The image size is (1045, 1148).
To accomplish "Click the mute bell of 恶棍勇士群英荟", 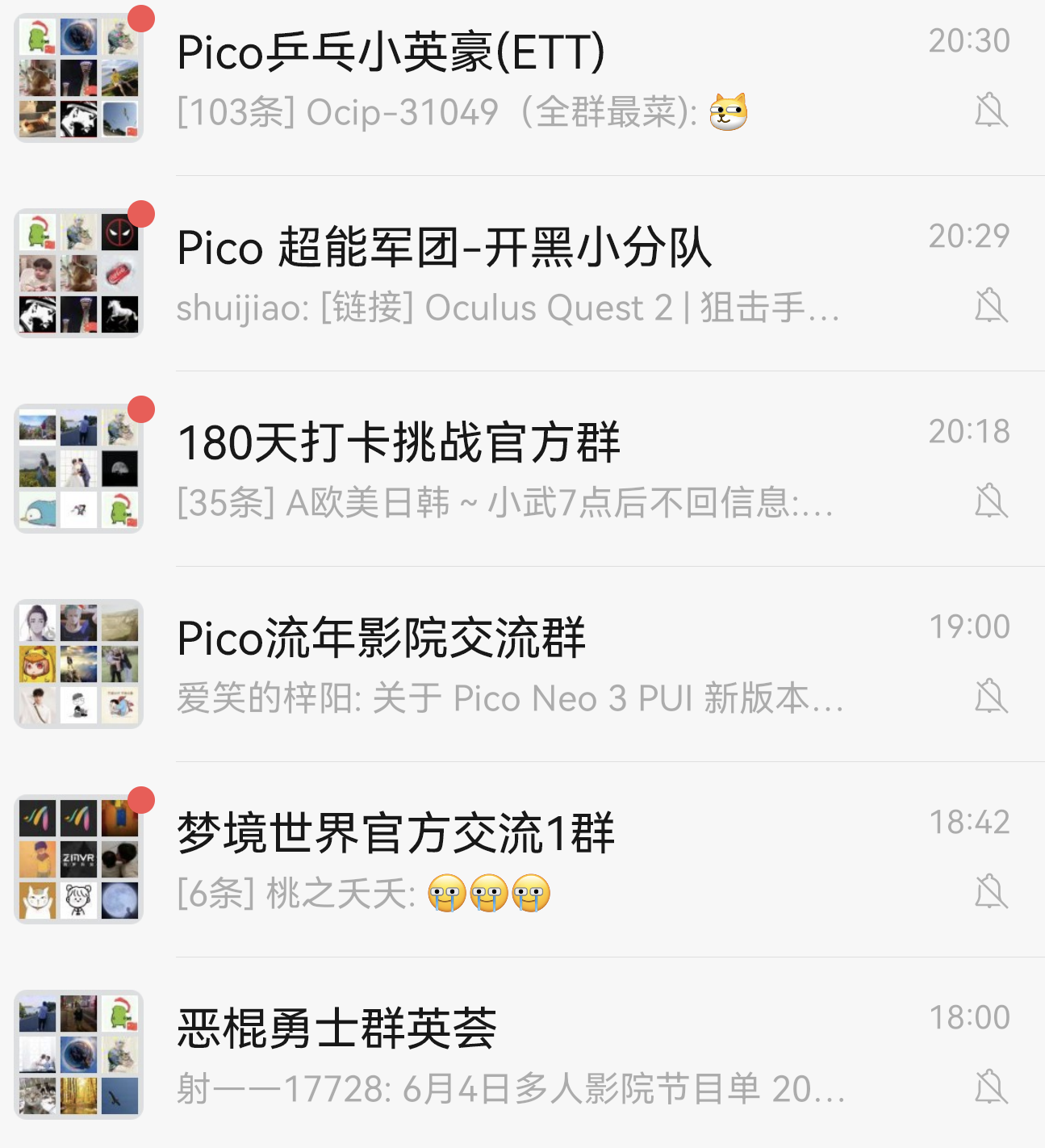I will (x=992, y=1087).
